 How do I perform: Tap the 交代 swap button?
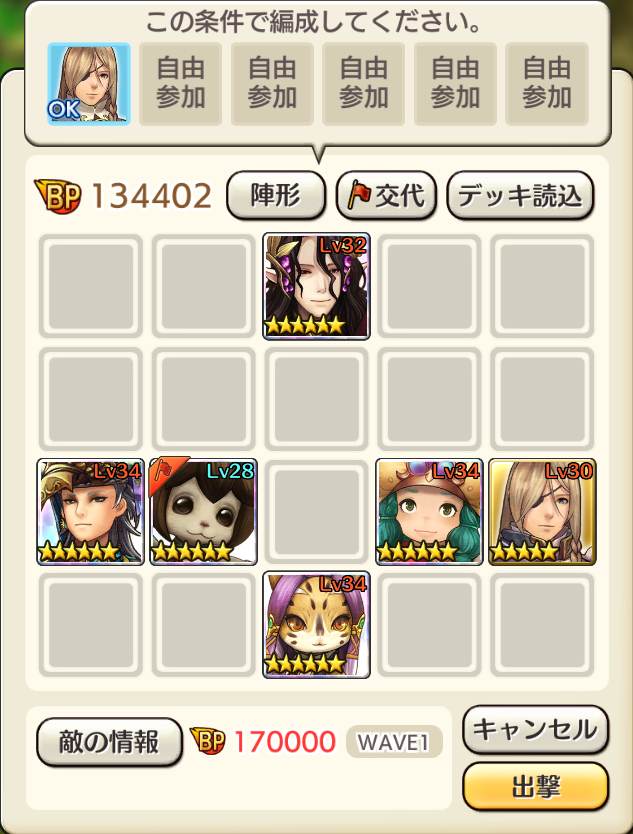click(x=386, y=195)
